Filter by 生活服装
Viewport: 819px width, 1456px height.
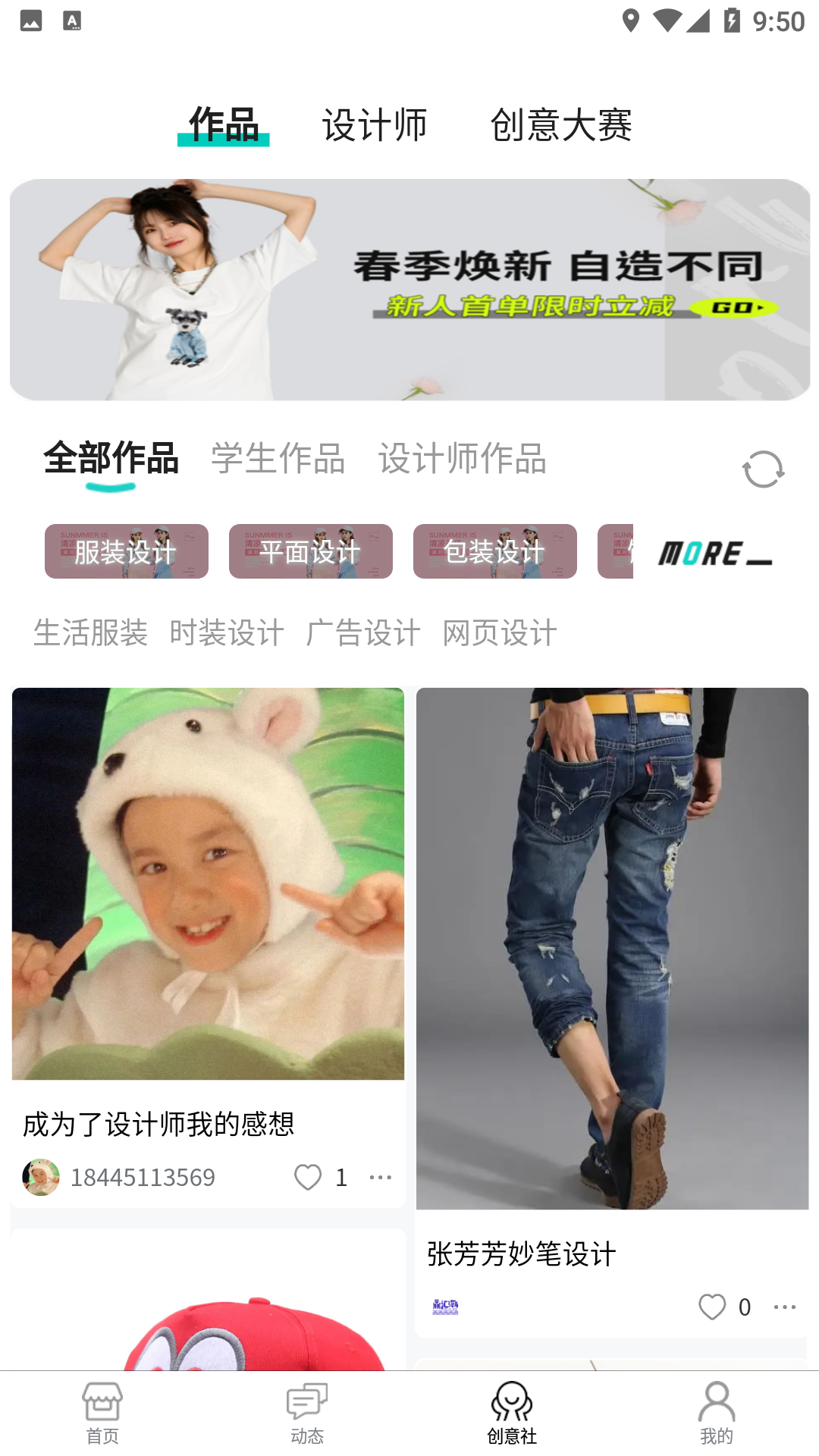[x=90, y=632]
